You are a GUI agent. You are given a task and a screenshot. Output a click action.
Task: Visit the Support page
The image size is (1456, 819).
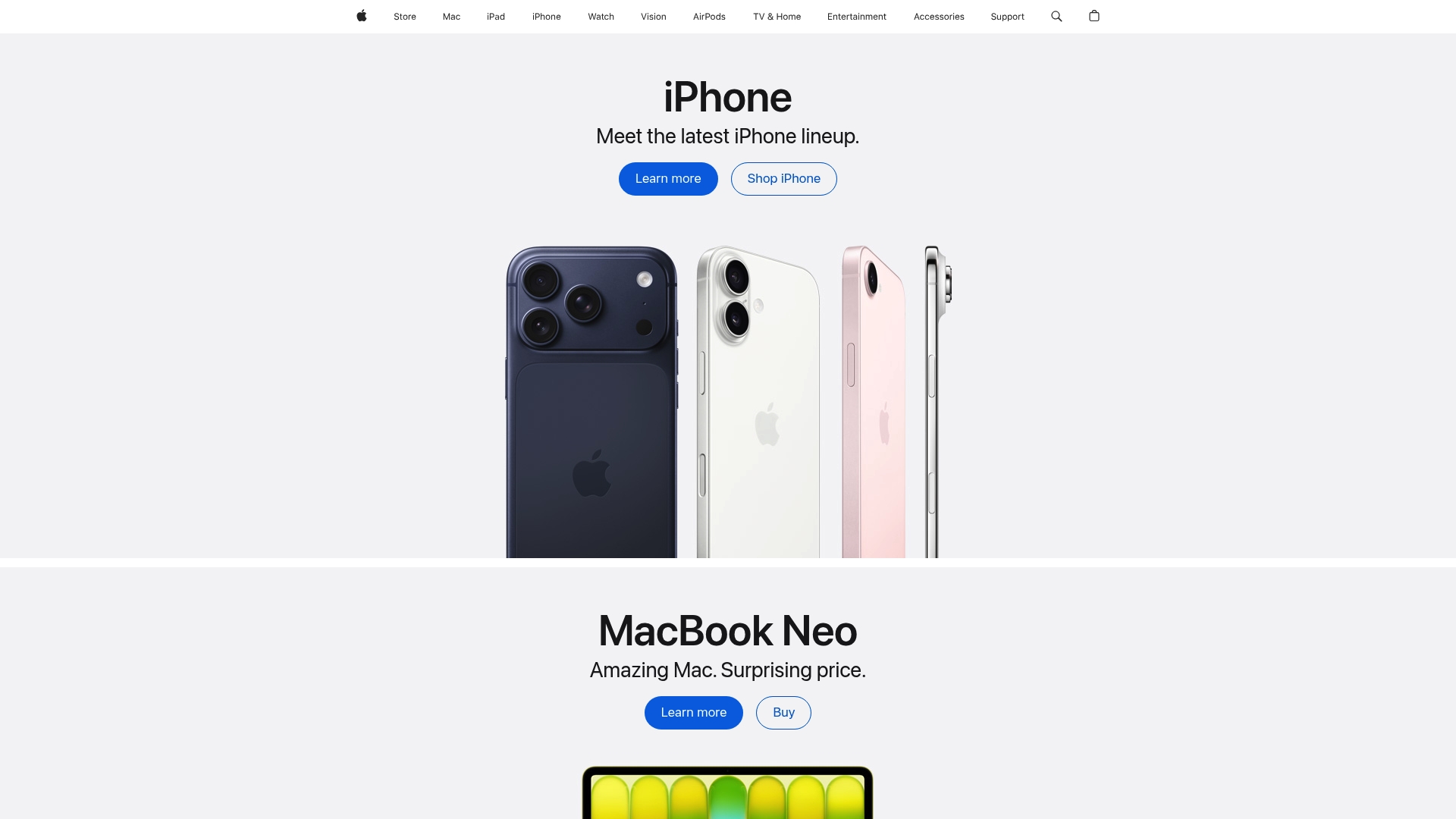1007,17
